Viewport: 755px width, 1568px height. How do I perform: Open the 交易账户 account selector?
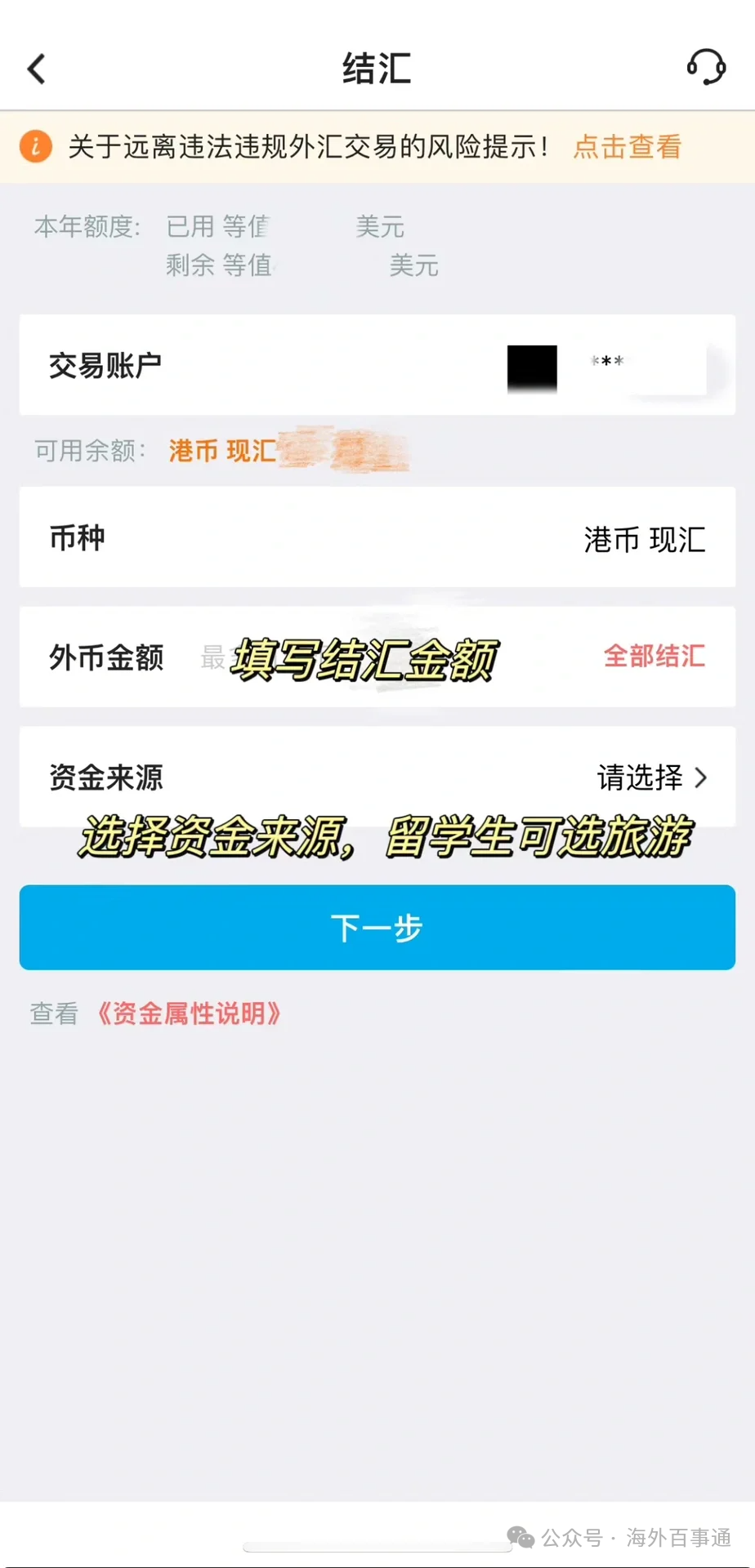pyautogui.click(x=377, y=365)
